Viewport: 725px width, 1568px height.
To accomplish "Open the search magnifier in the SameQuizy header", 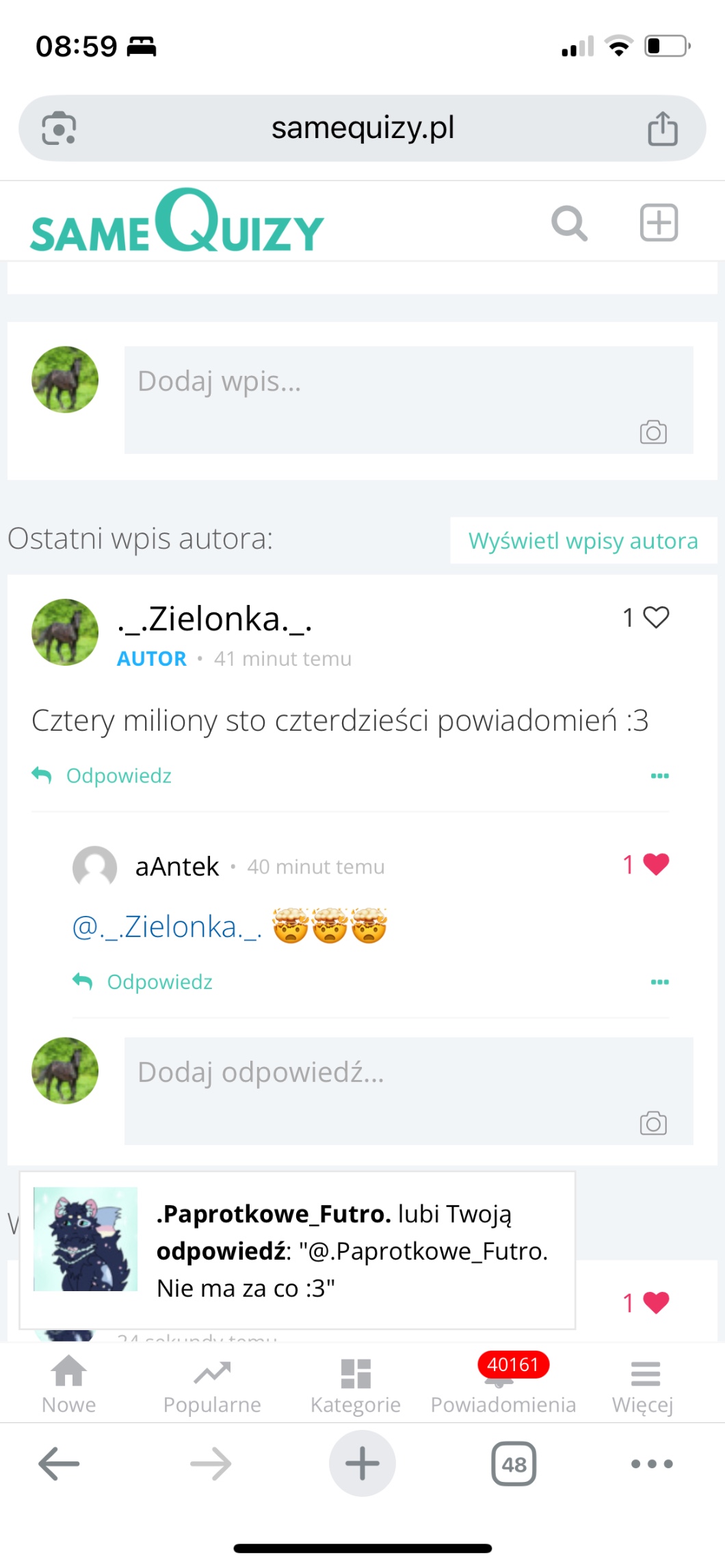I will pos(569,224).
